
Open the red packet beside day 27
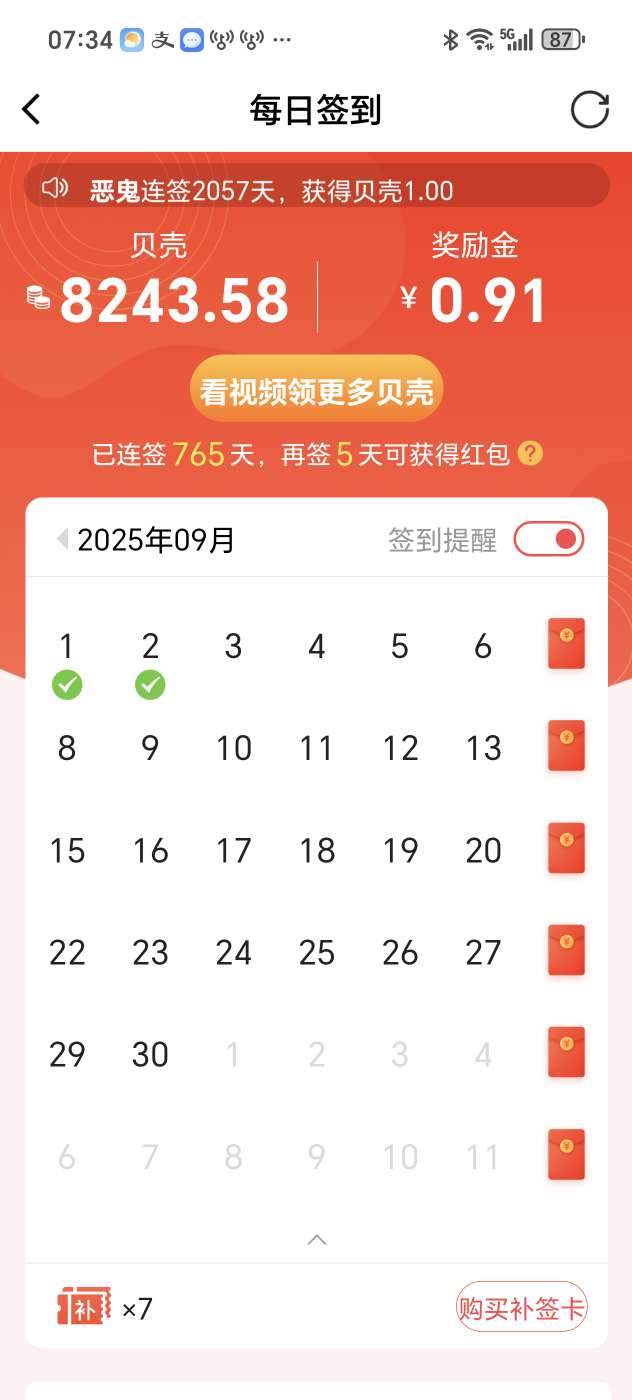566,950
